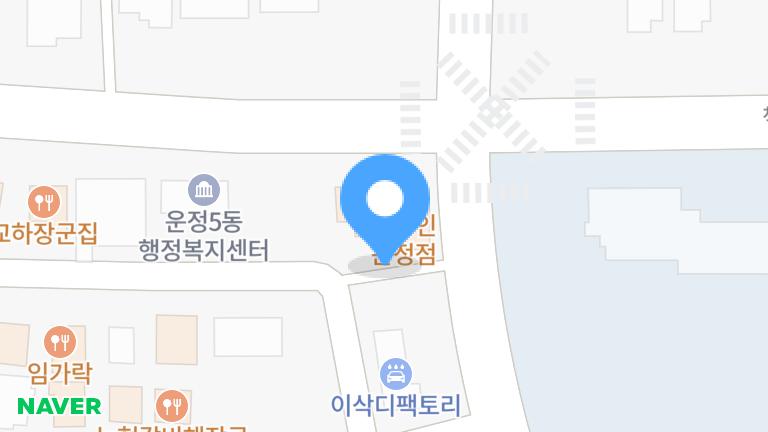Tap the 고하장군집 restaurant marker
768x432 pixels.
coord(43,203)
